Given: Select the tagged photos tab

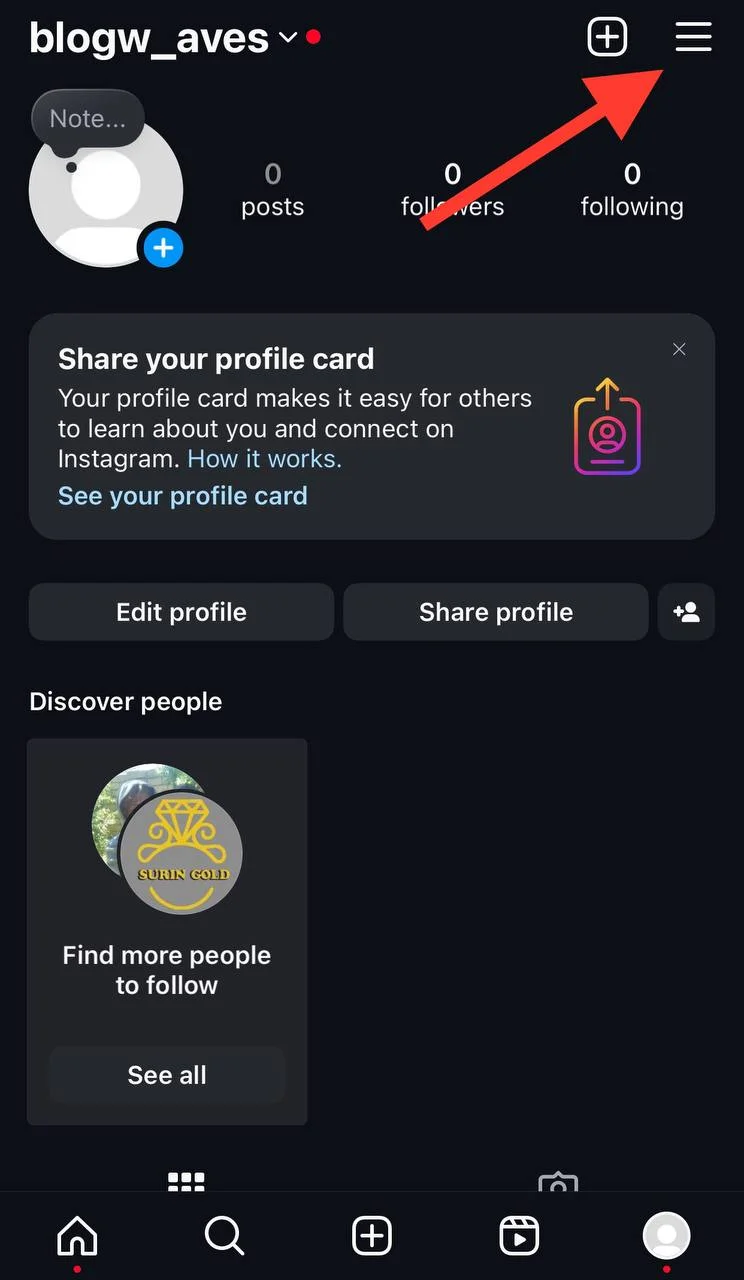Looking at the screenshot, I should [558, 1183].
